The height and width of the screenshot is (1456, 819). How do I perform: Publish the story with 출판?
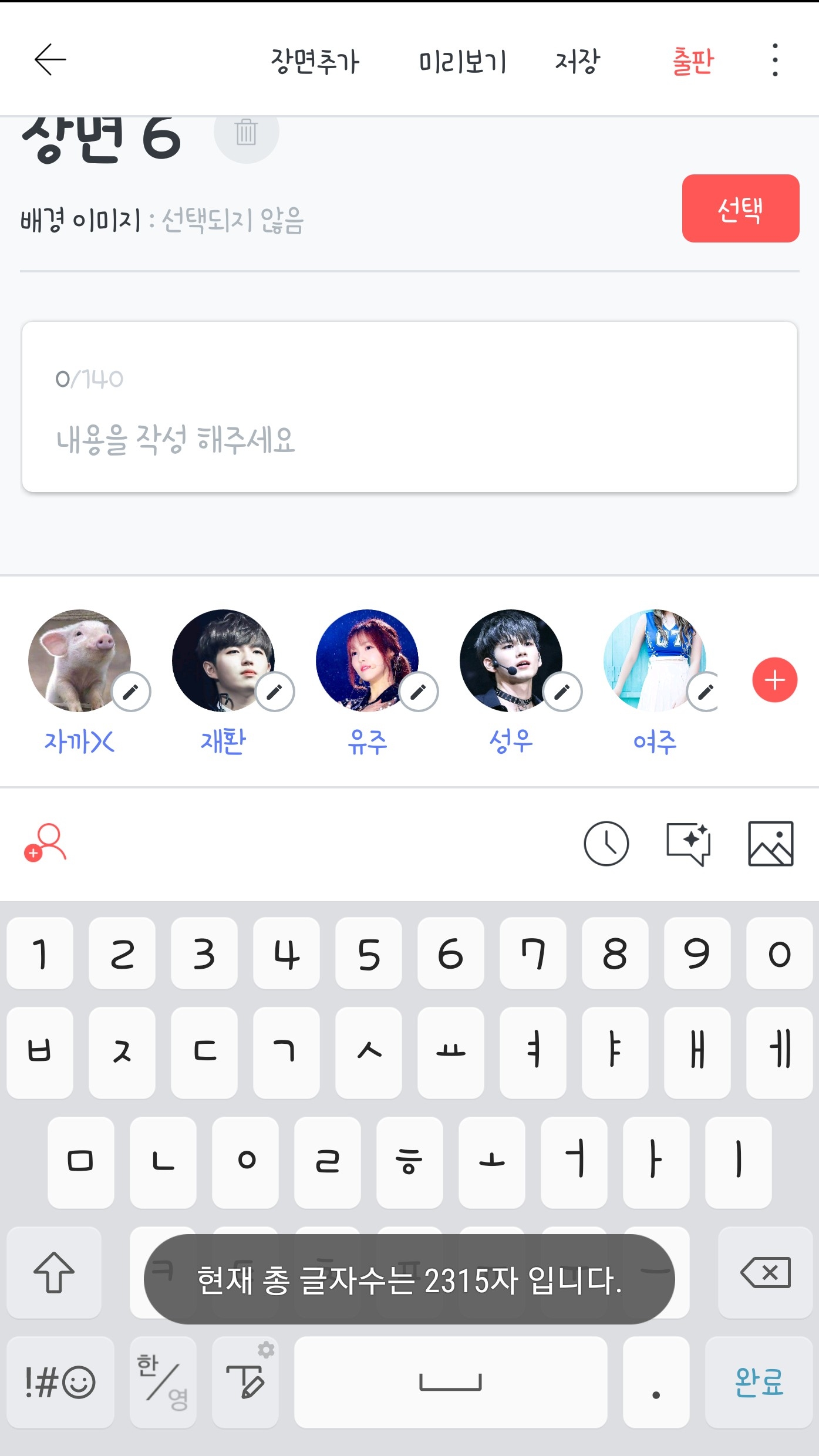[x=693, y=61]
